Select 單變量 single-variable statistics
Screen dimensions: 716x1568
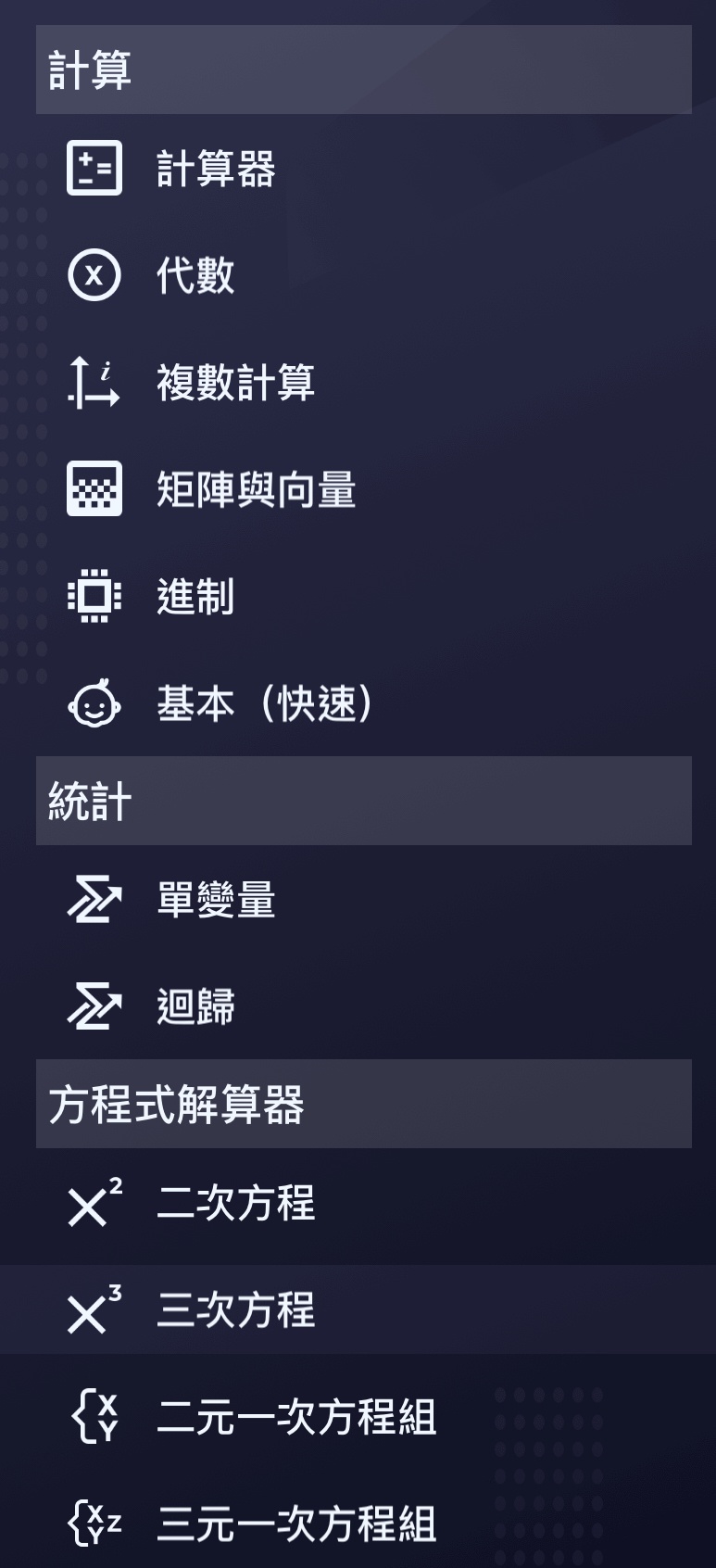pyautogui.click(x=216, y=900)
